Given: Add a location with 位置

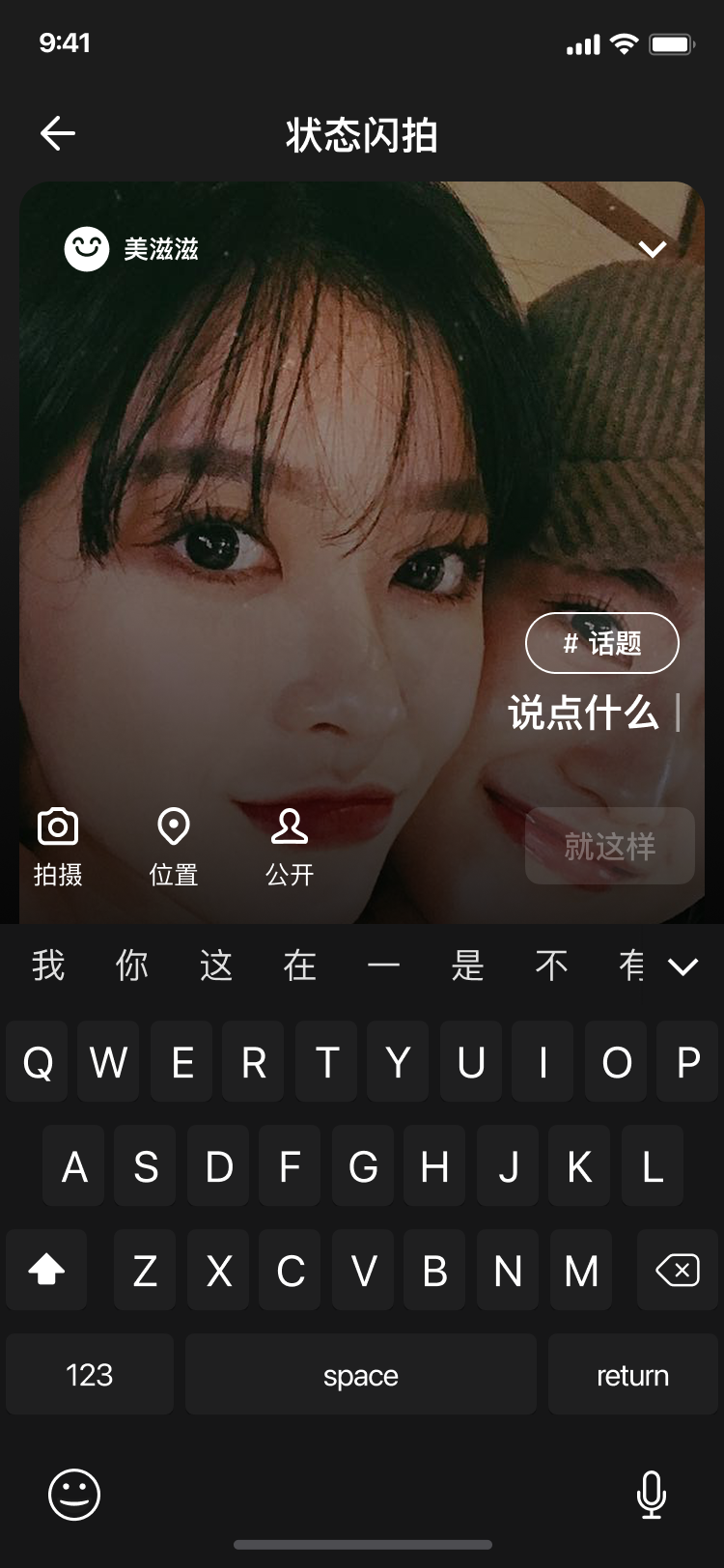Looking at the screenshot, I should [174, 846].
